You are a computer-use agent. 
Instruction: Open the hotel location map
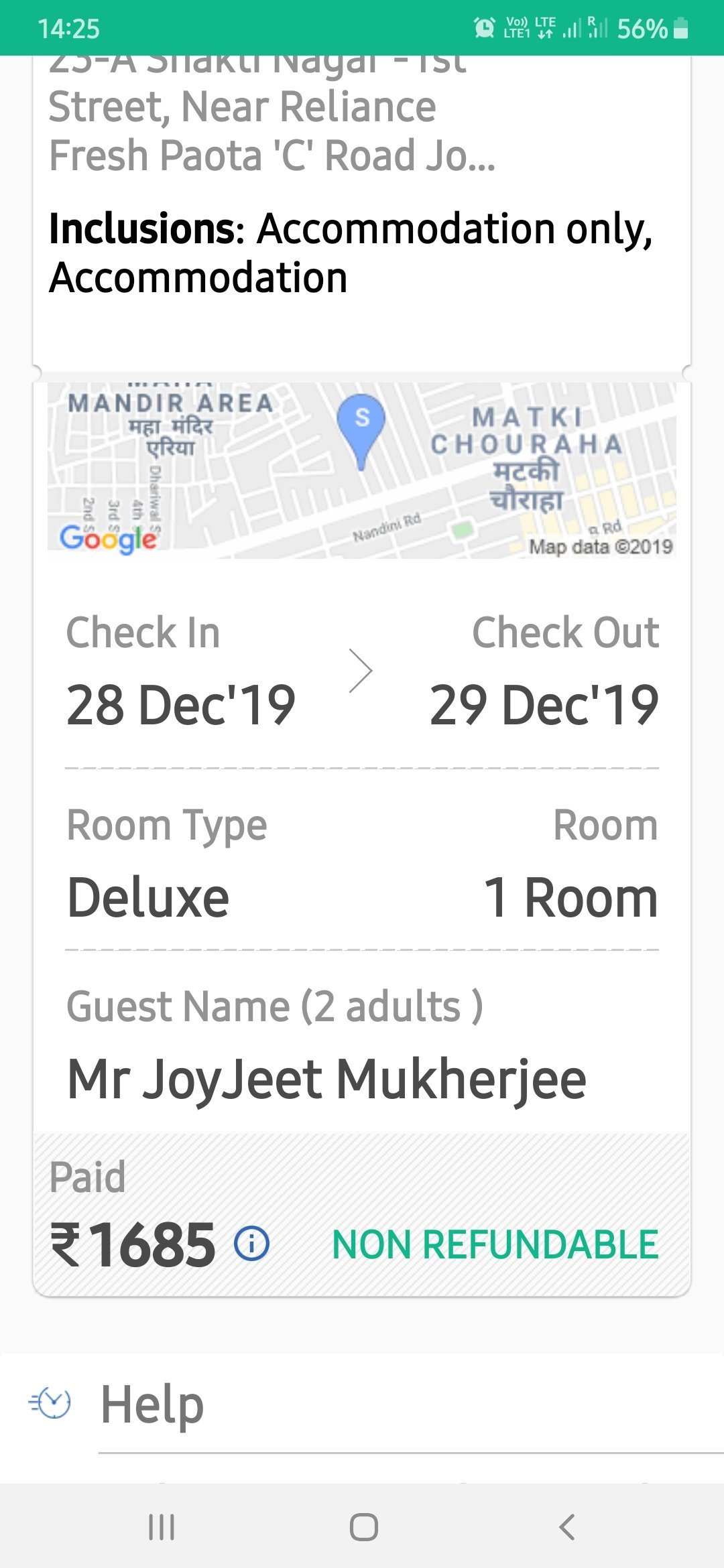click(x=362, y=470)
